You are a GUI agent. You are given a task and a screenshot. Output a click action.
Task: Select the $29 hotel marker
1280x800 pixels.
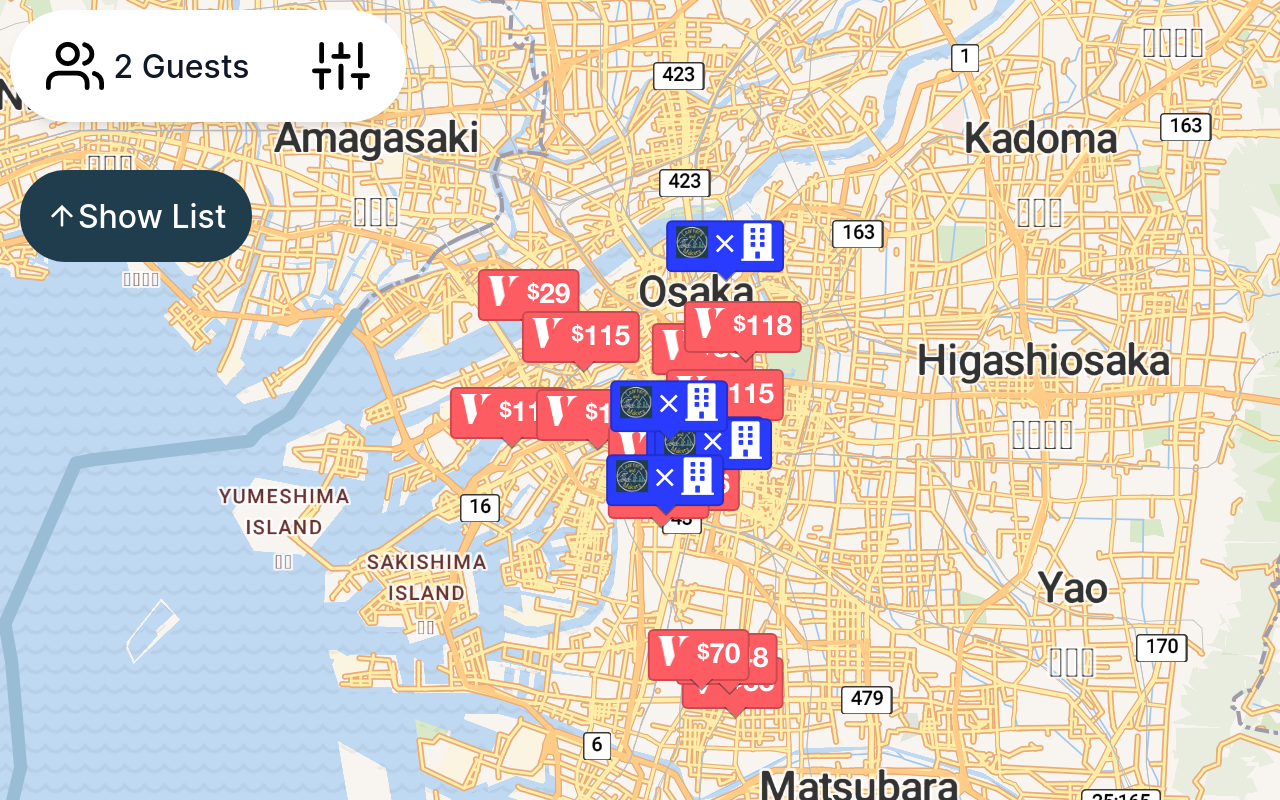point(528,294)
